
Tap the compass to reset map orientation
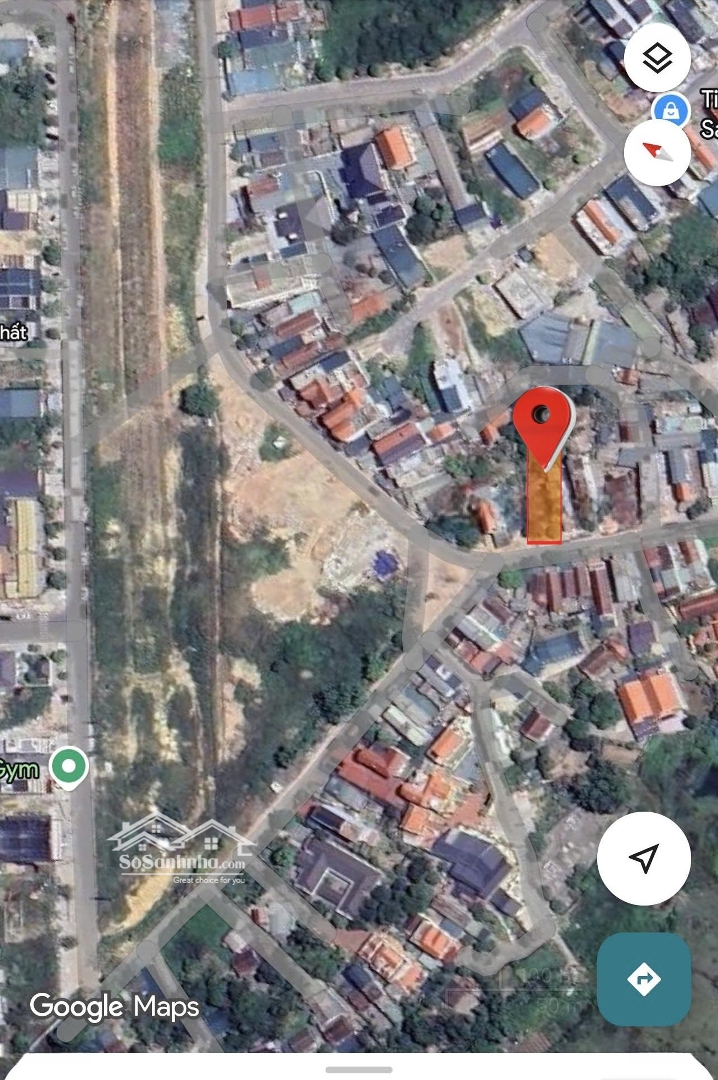657,152
